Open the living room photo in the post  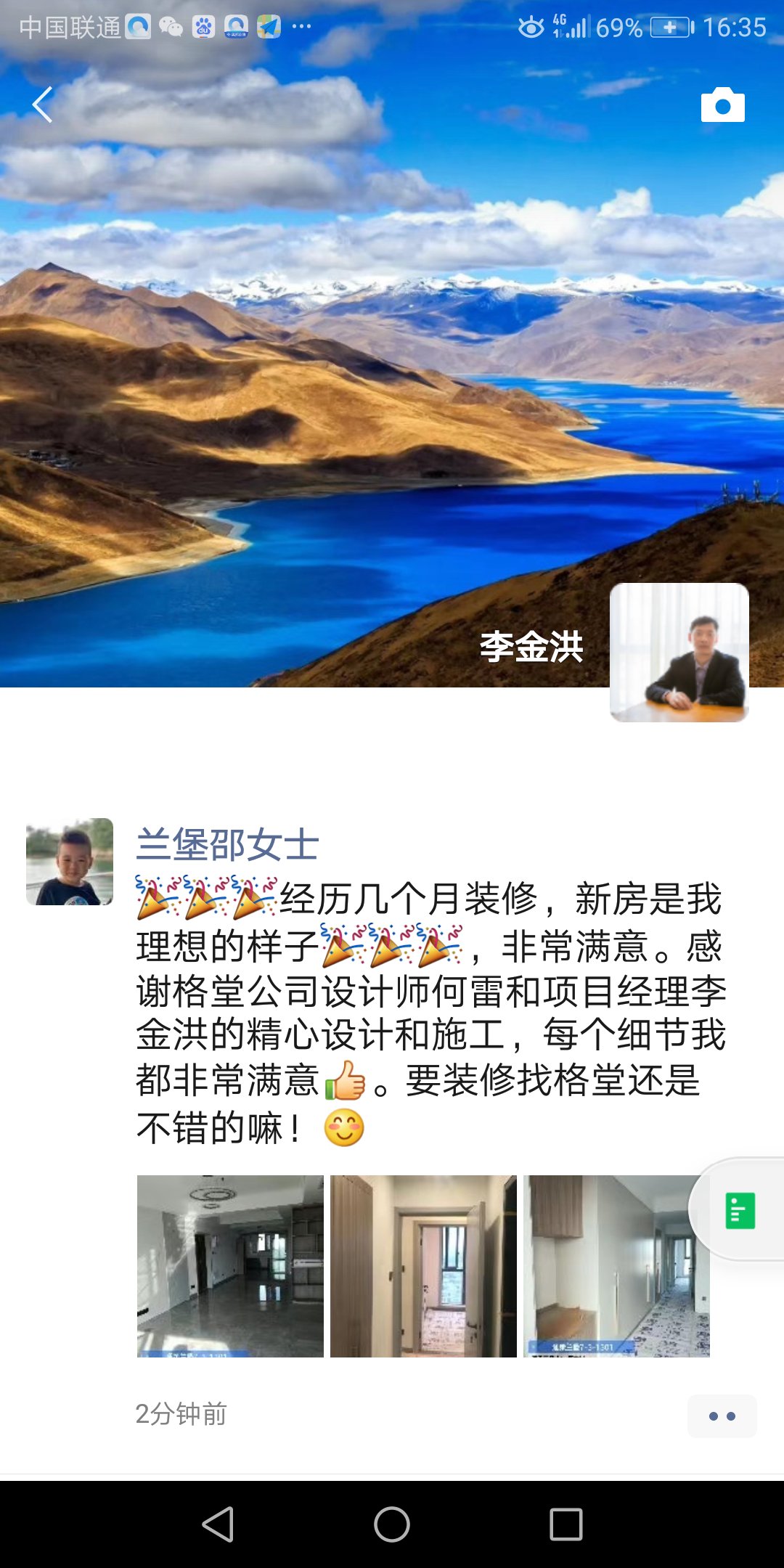pyautogui.click(x=230, y=1266)
